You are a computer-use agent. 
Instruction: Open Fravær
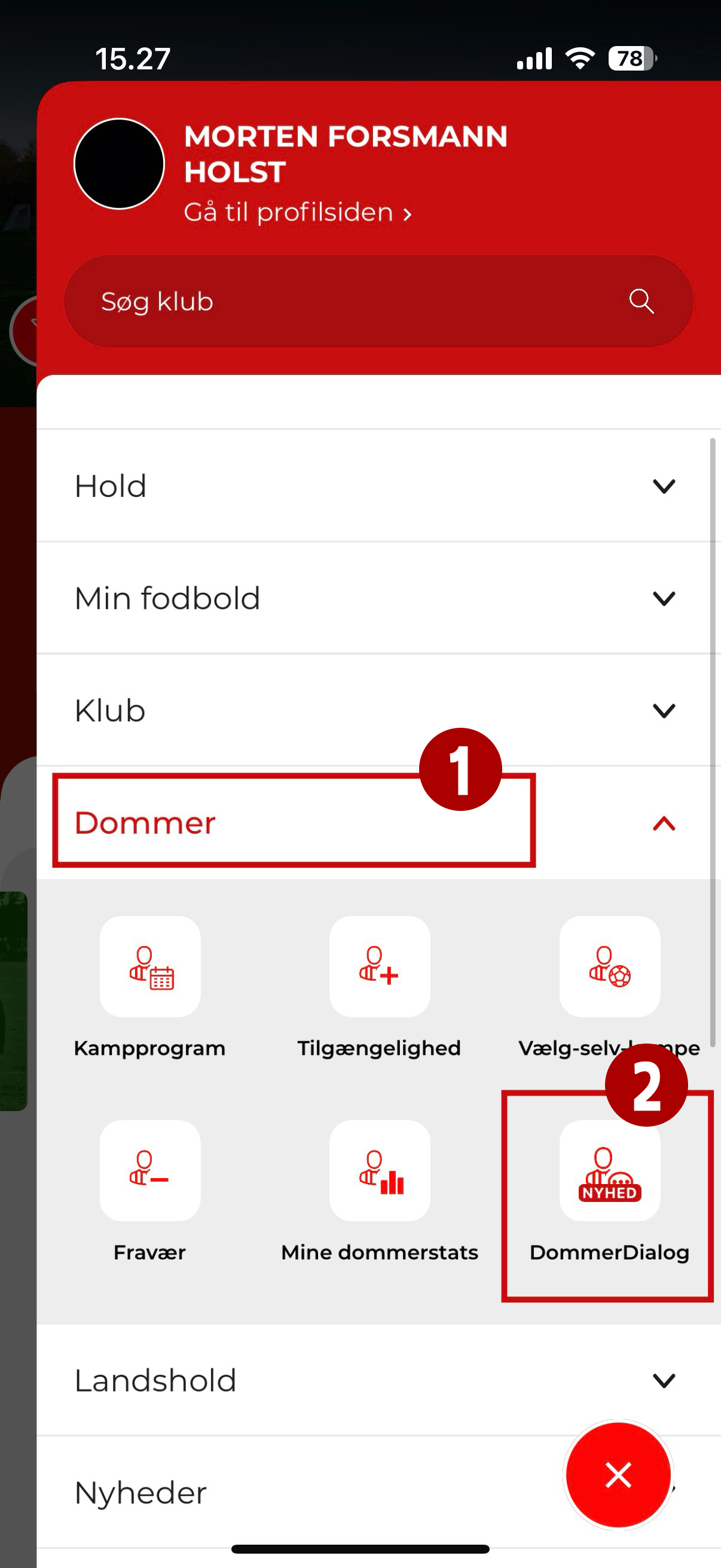coord(149,1191)
